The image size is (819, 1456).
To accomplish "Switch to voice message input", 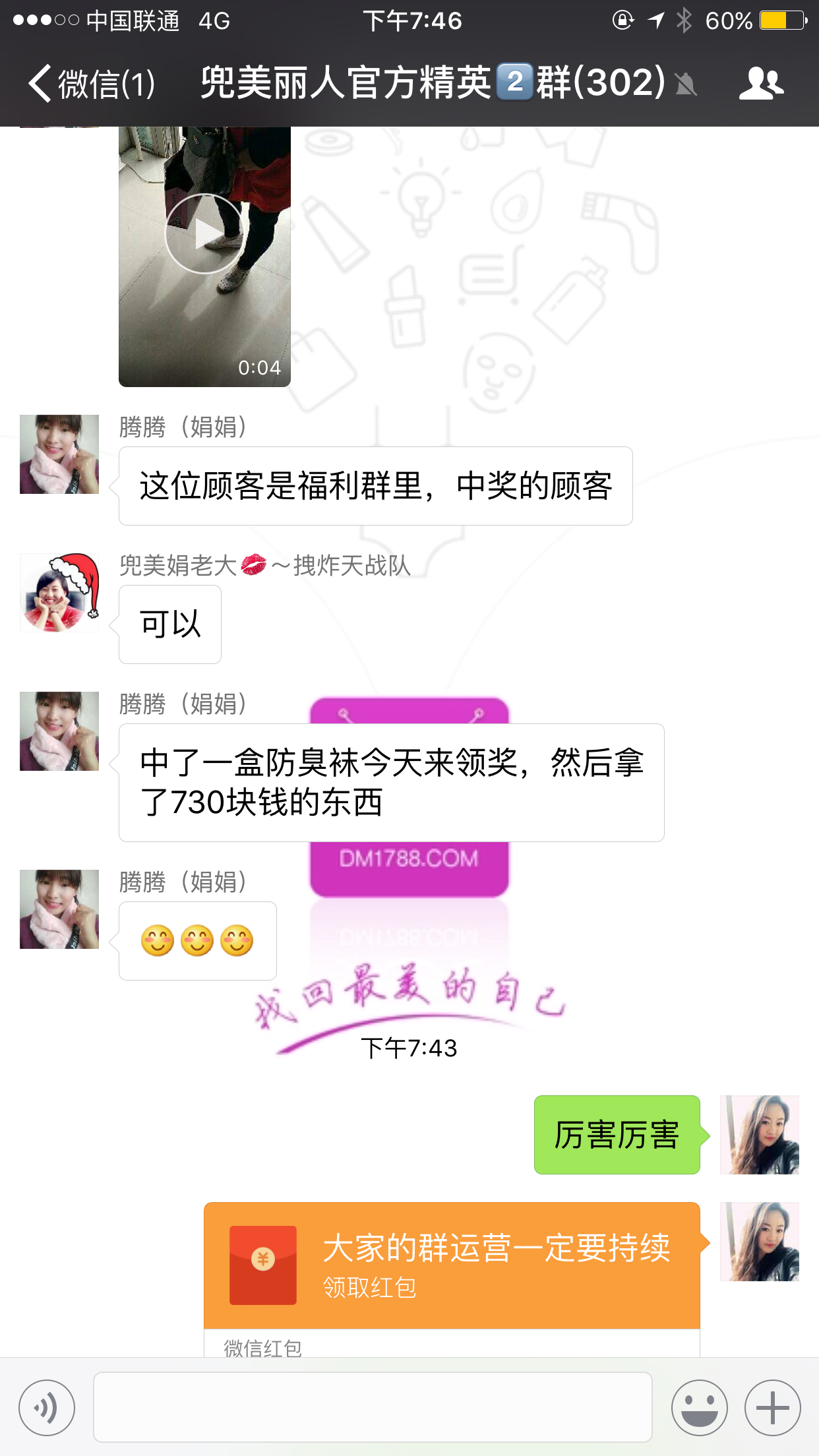I will tap(47, 1407).
